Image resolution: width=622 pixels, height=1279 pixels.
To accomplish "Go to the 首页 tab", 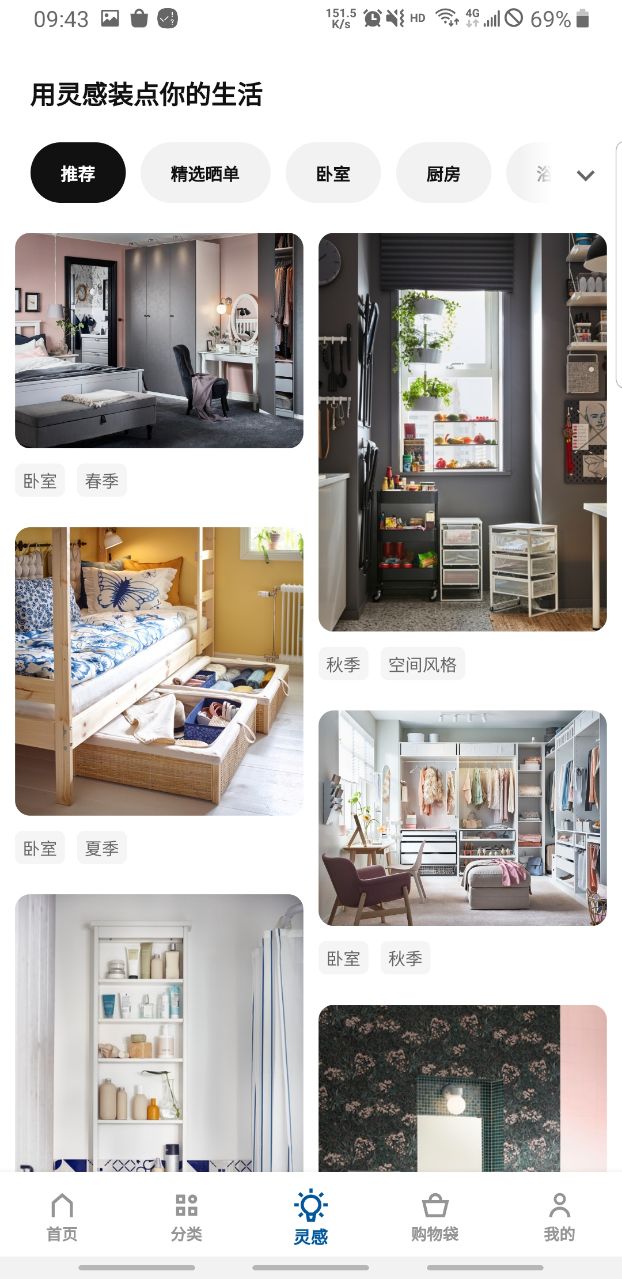I will [62, 1216].
